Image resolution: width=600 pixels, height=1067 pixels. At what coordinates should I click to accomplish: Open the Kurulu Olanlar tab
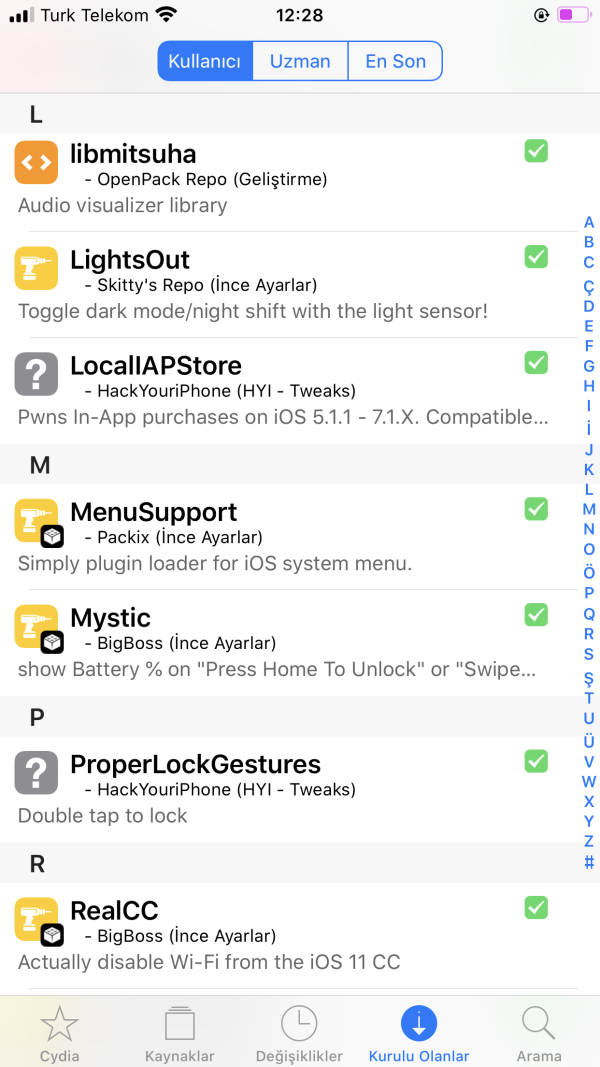419,1033
